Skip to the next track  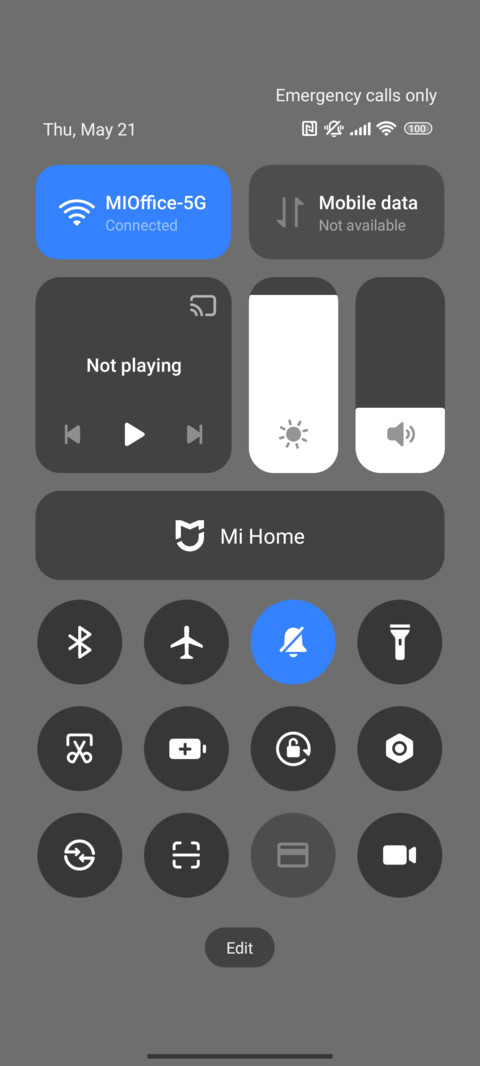194,434
